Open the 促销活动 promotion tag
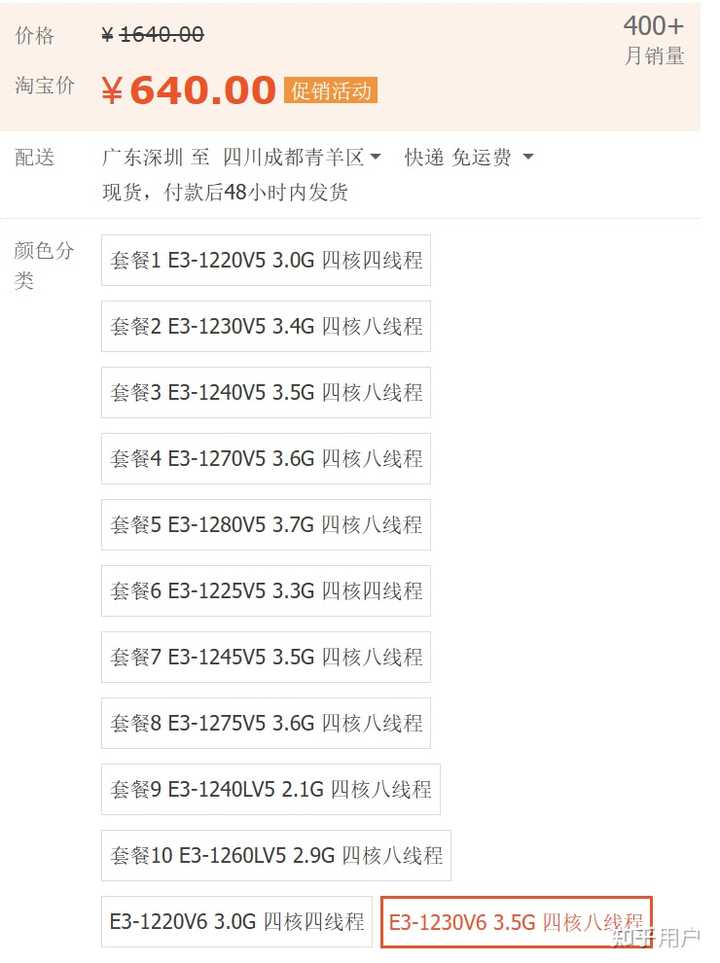Screen dimensions: 720x963 330,90
